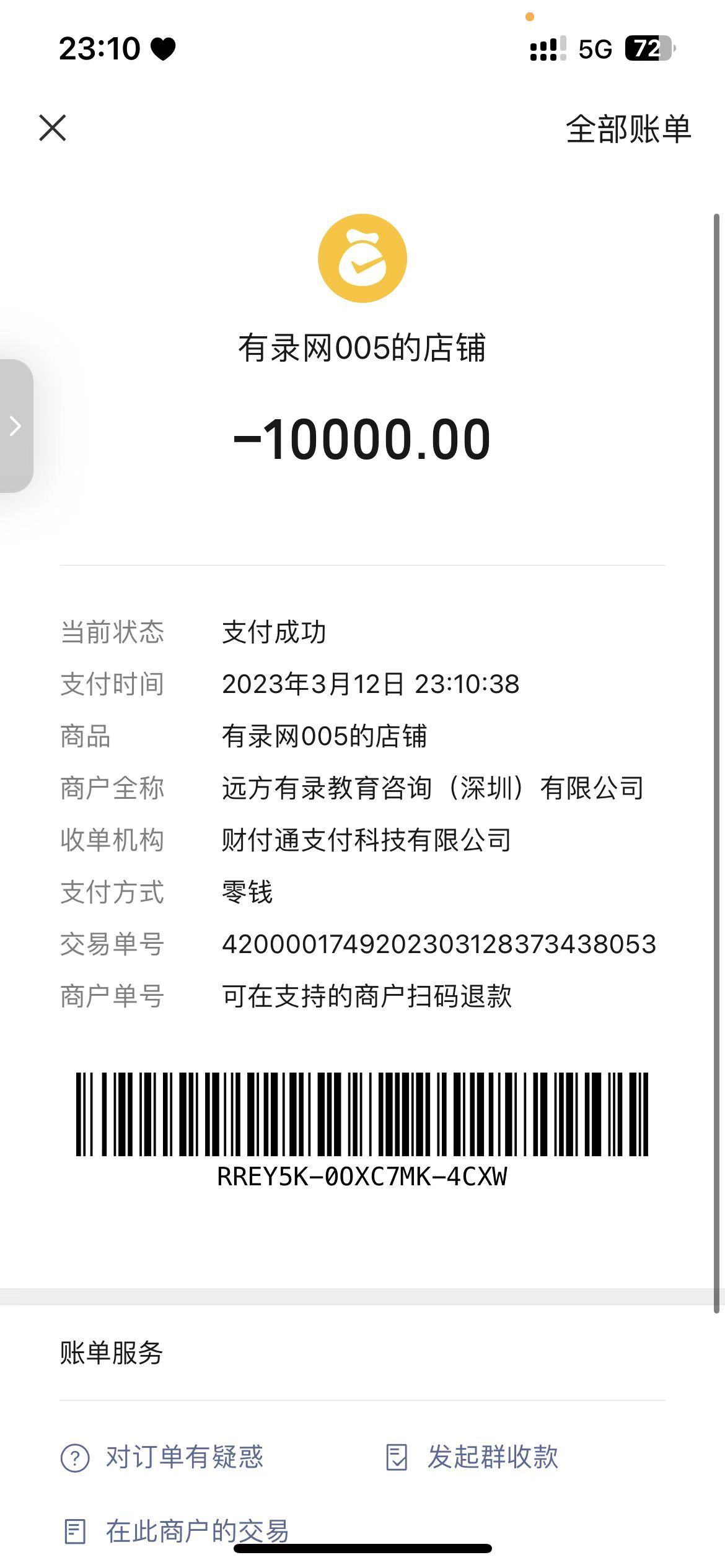Open 对订单有疑惑 (question about this order) help link

162,1457
